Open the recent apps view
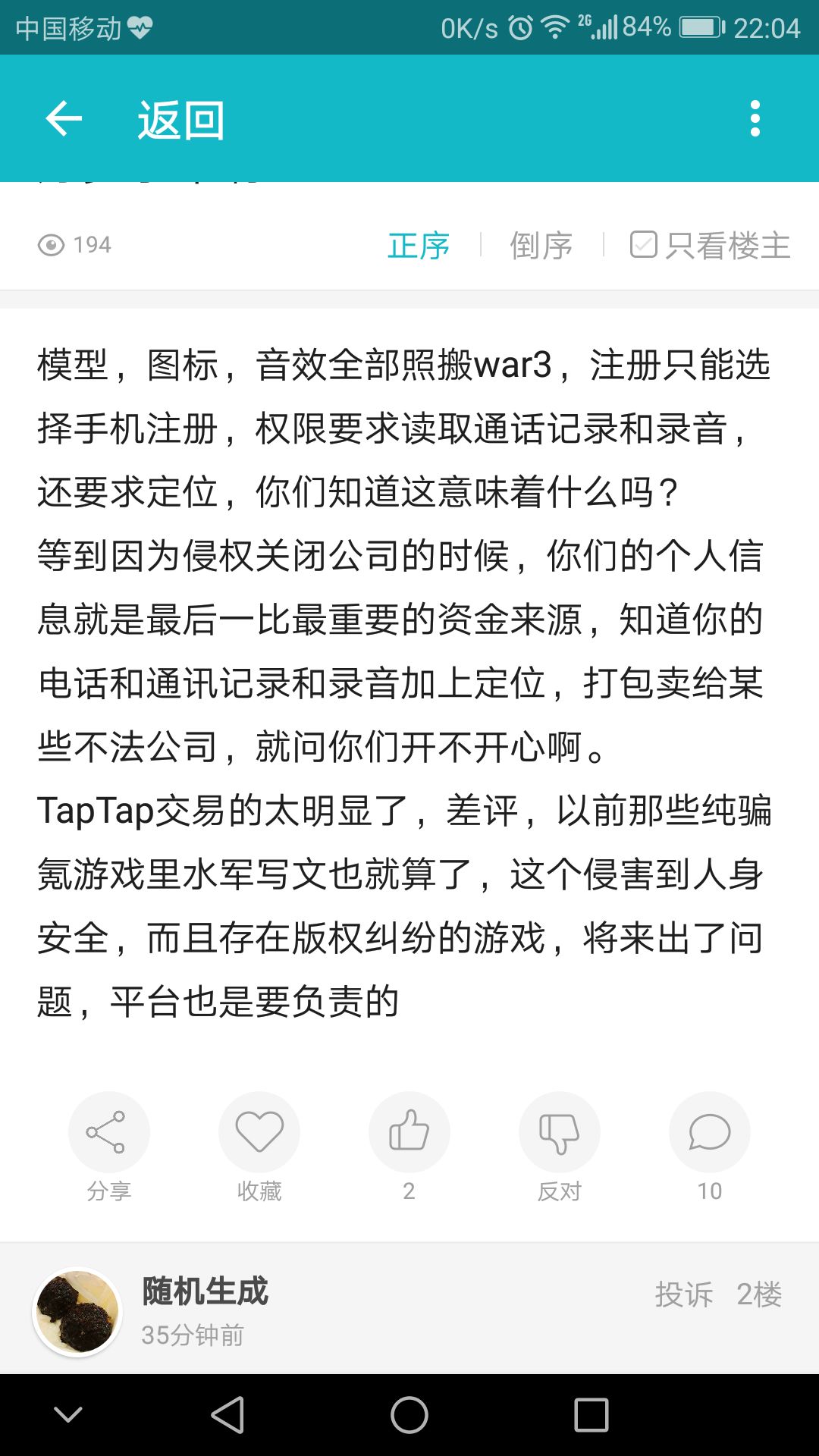 pyautogui.click(x=591, y=1415)
